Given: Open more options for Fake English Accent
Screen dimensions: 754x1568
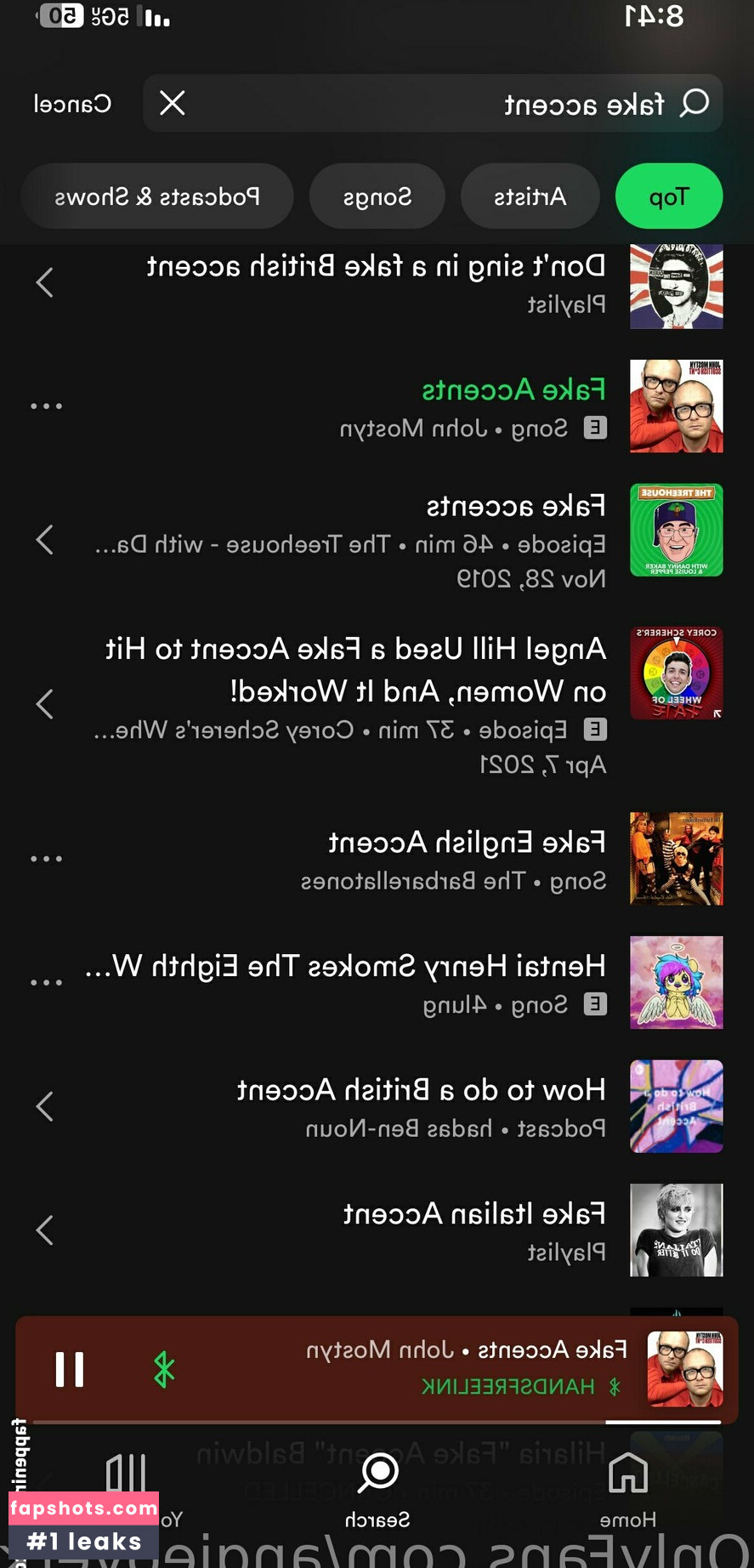Looking at the screenshot, I should pyautogui.click(x=46, y=859).
